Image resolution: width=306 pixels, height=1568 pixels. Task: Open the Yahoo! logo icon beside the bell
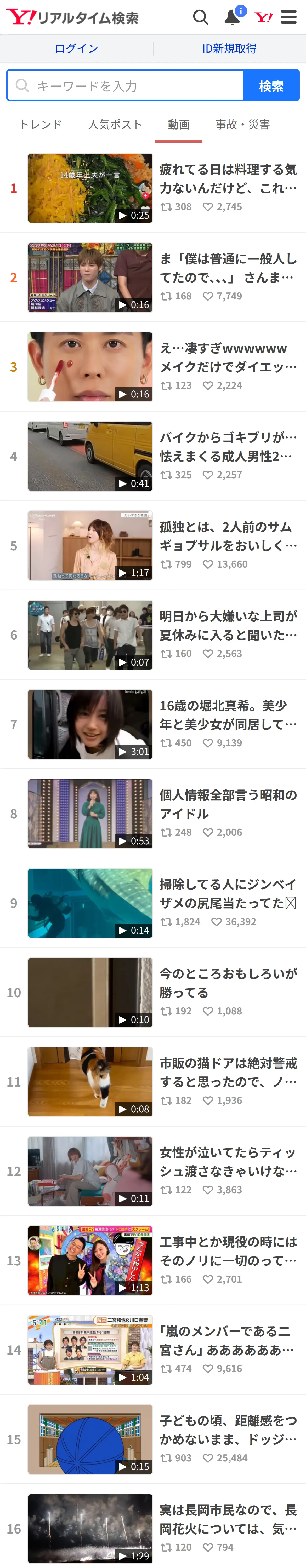263,17
